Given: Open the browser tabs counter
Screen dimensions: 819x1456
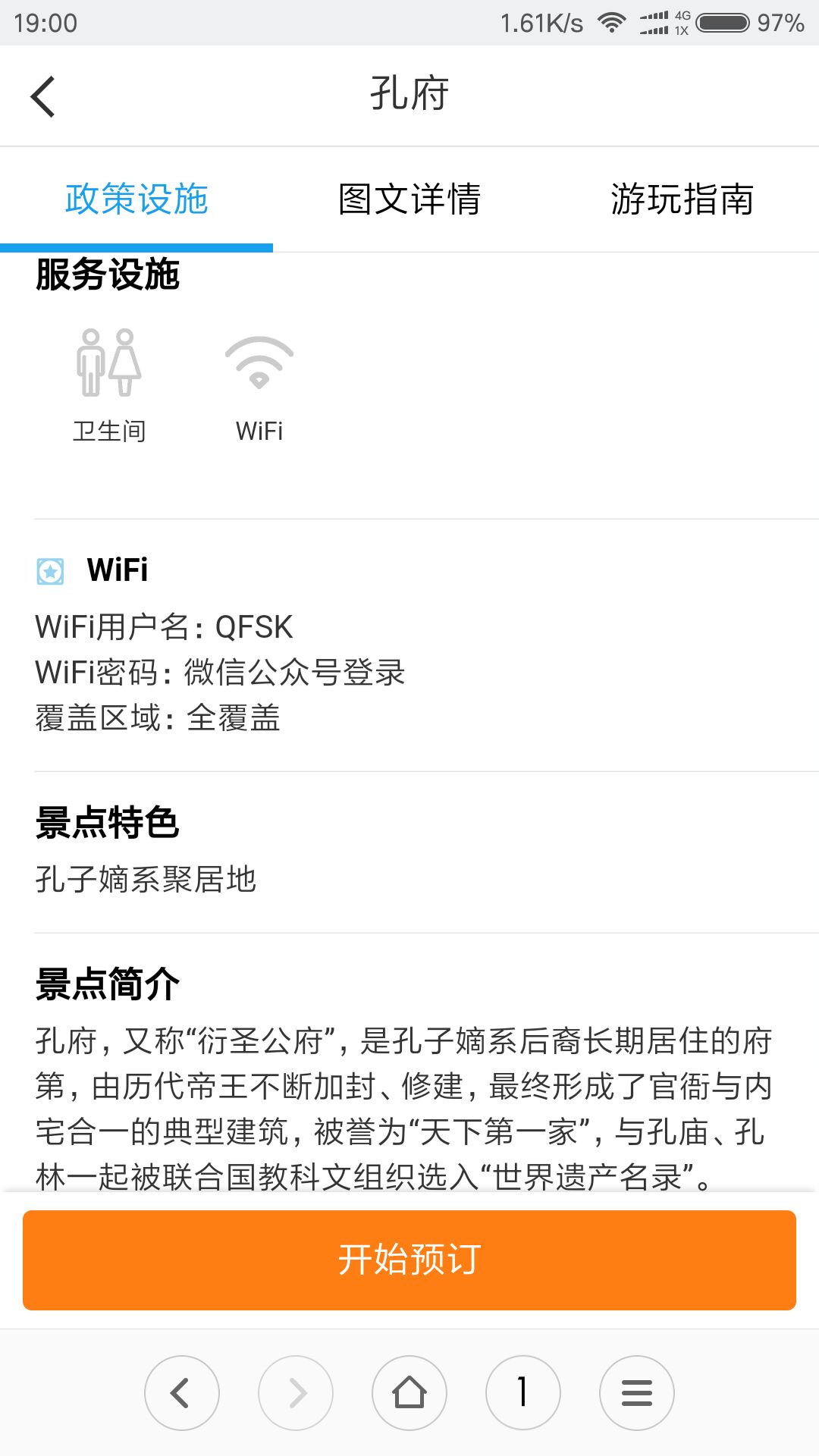Looking at the screenshot, I should tap(523, 1393).
